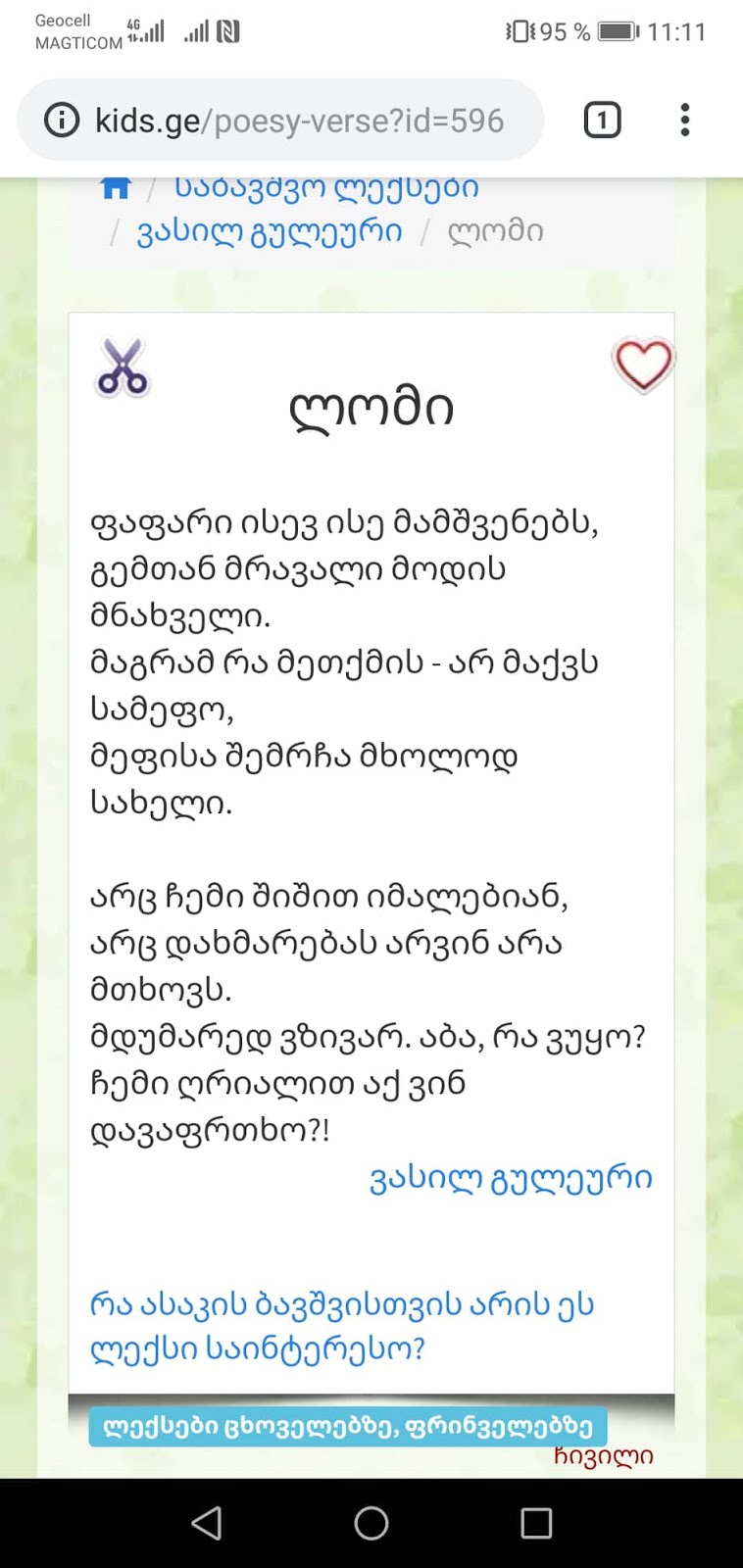Tap the address bar showing kids.ge
The width and height of the screenshot is (743, 1568).
click(x=280, y=121)
